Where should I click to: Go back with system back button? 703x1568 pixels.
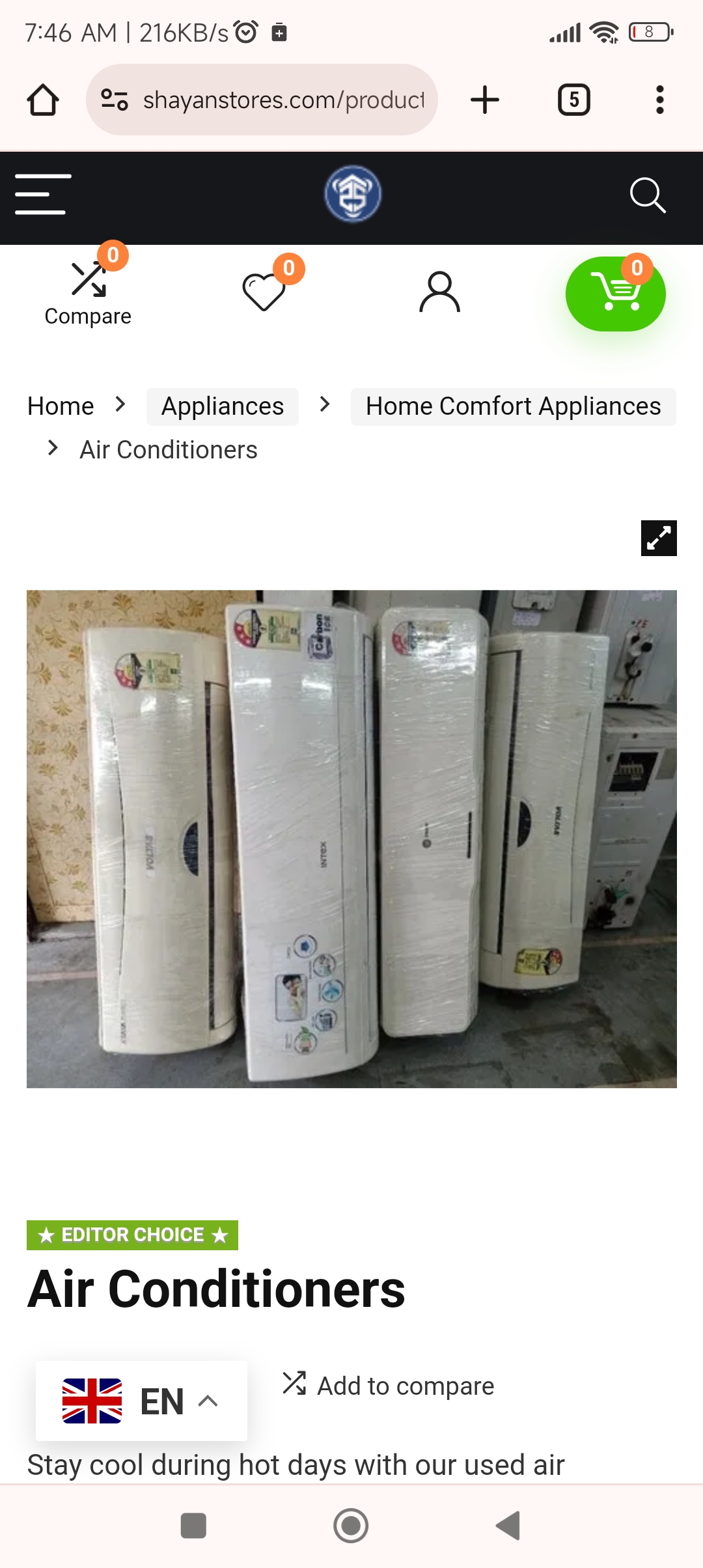click(x=508, y=1525)
